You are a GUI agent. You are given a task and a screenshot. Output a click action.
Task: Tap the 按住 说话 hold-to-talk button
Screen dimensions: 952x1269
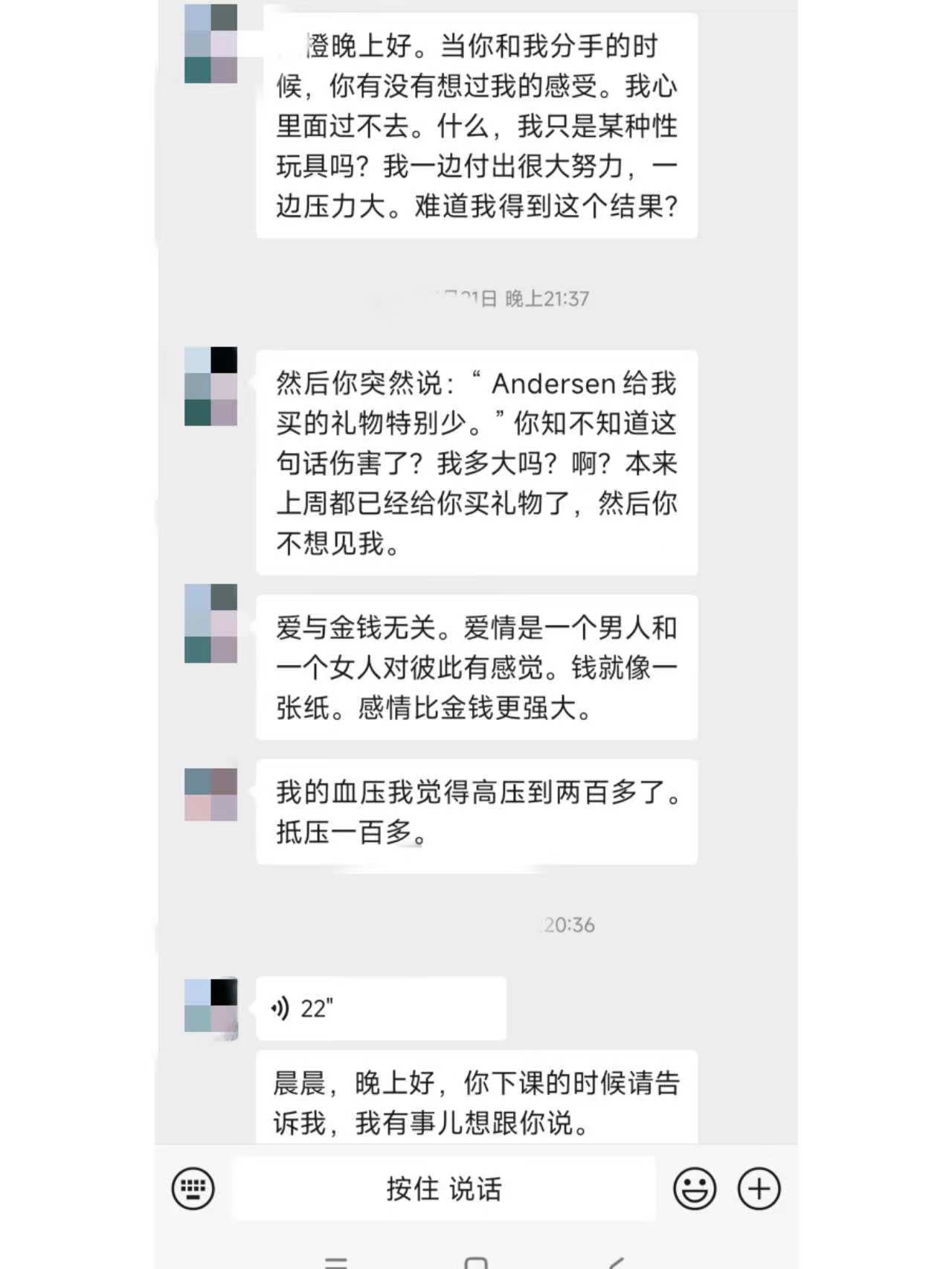[x=443, y=1188]
